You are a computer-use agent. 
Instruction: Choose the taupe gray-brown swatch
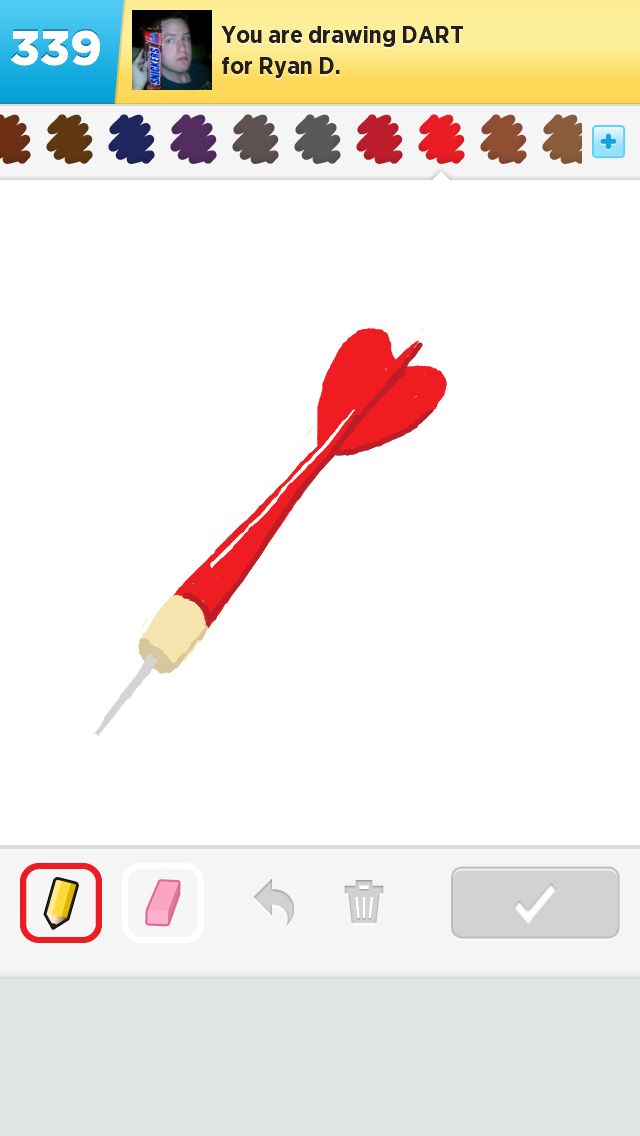[x=255, y=139]
